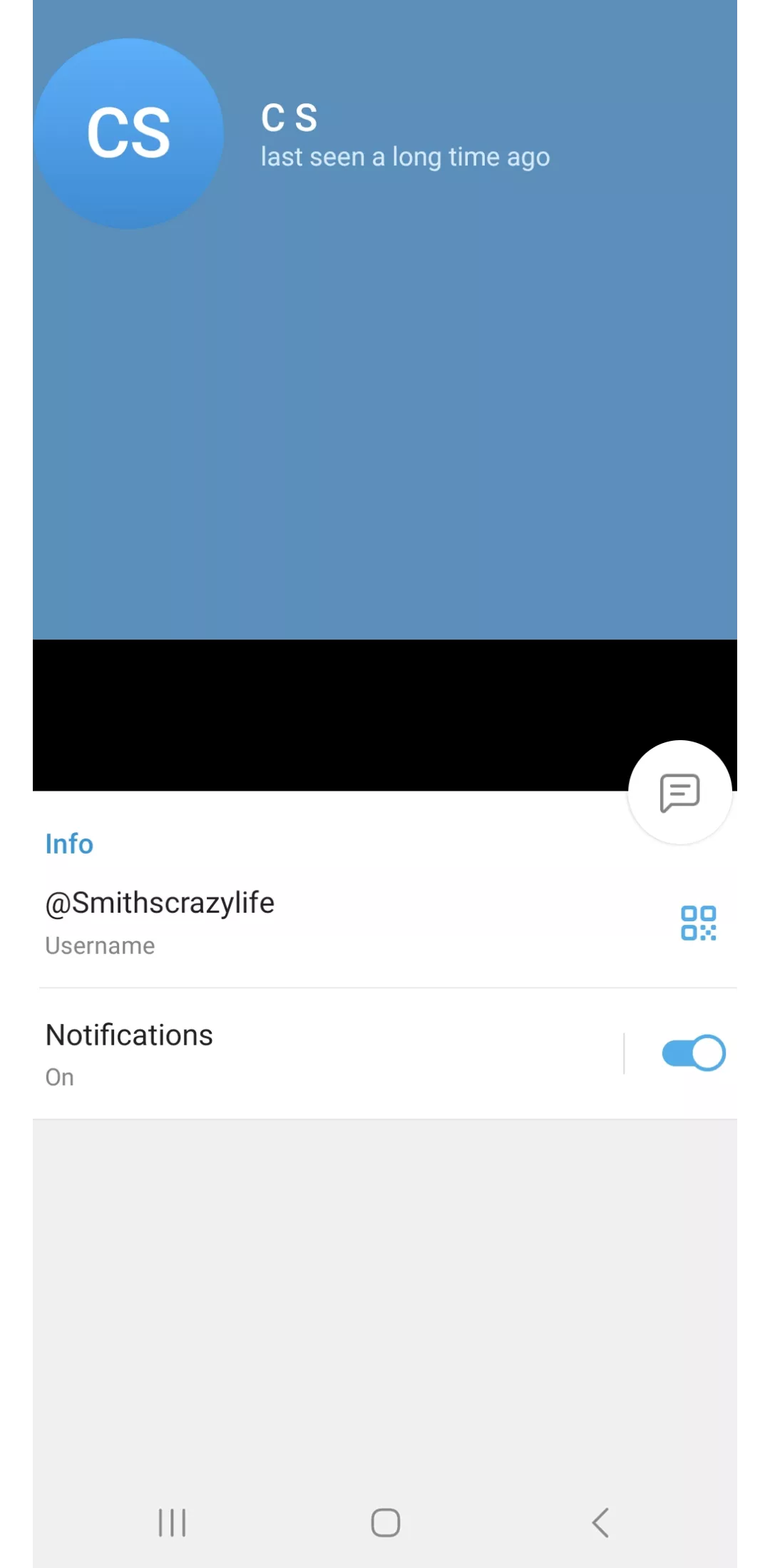Turn off the Notifications switch
Screen dimensions: 770x1568
click(693, 1053)
